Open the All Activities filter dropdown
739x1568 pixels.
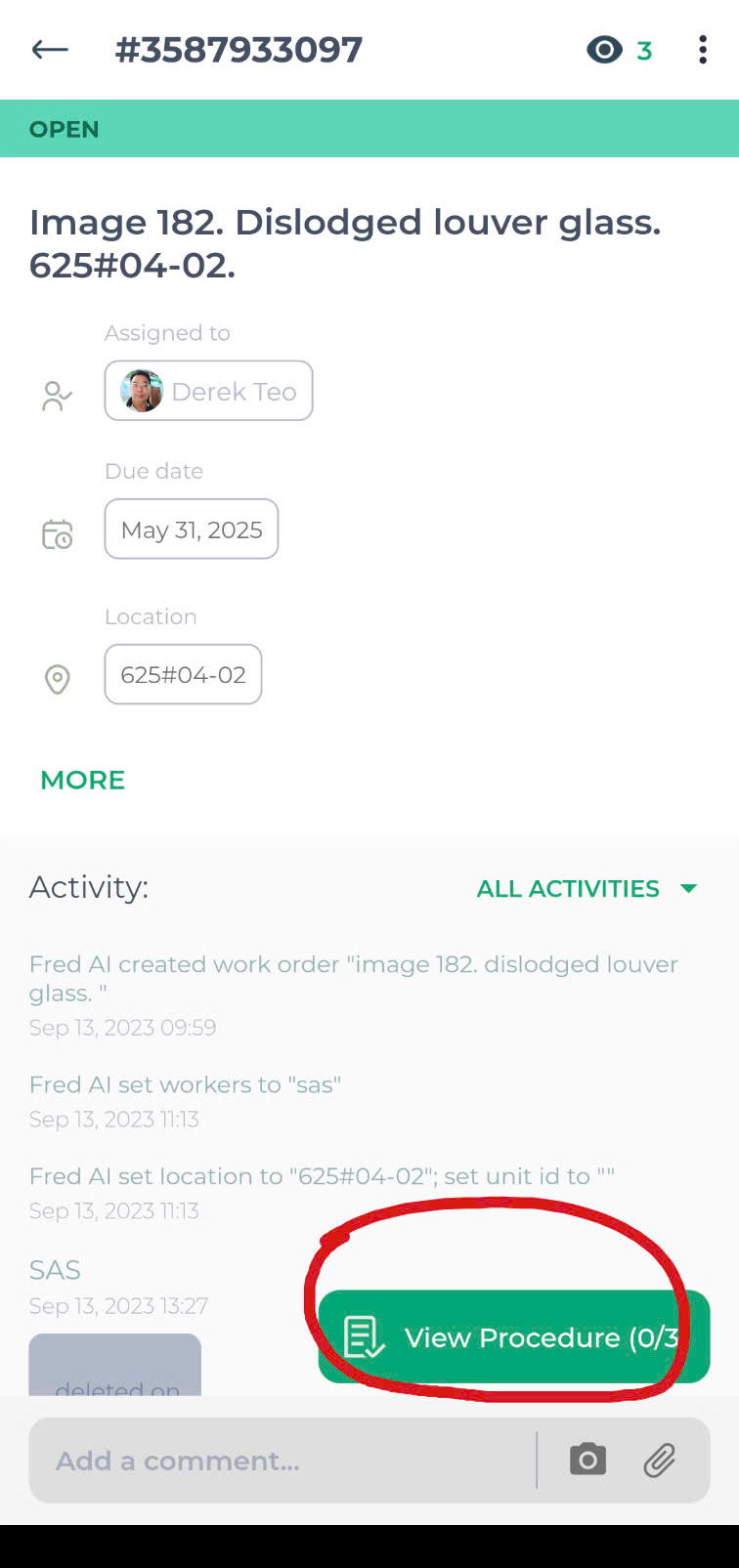[x=587, y=888]
